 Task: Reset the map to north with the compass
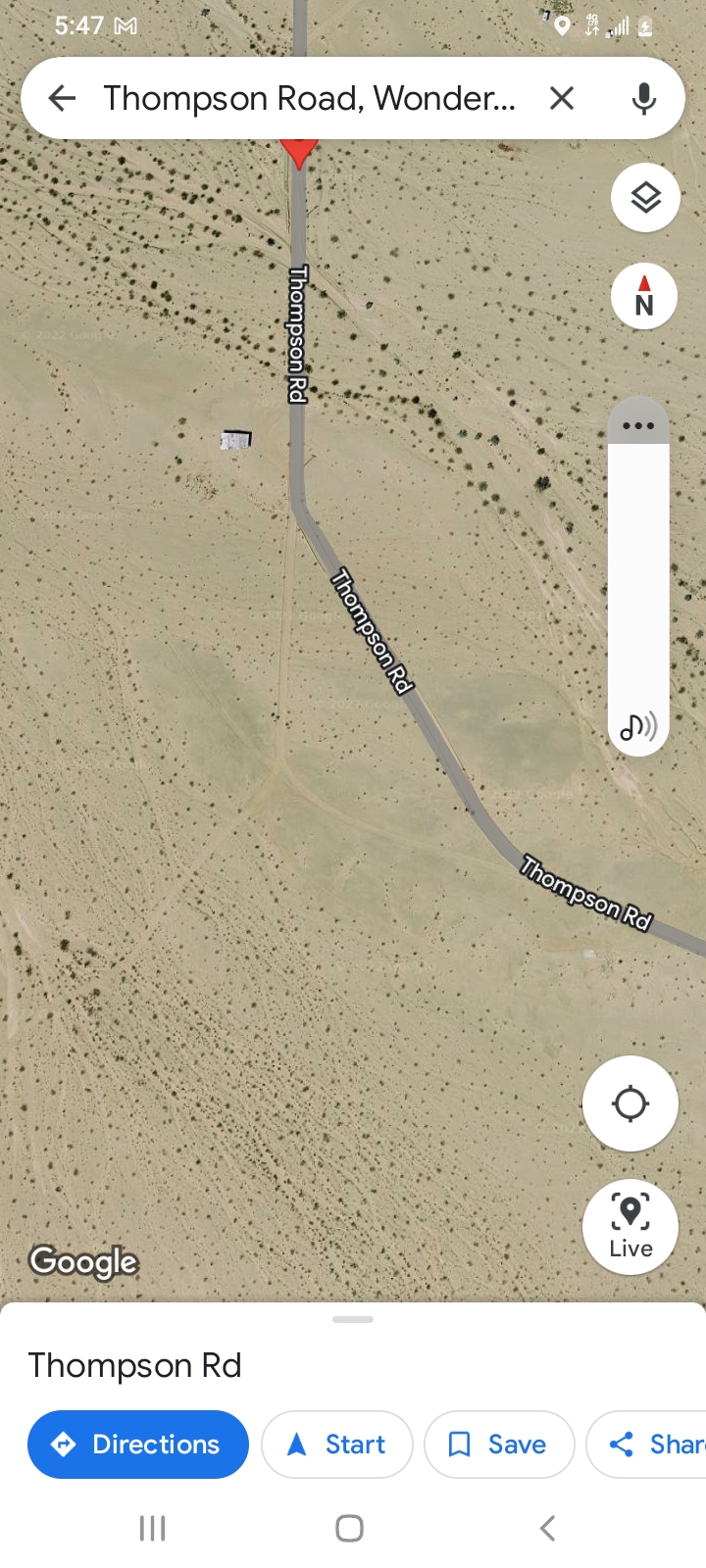tap(644, 296)
